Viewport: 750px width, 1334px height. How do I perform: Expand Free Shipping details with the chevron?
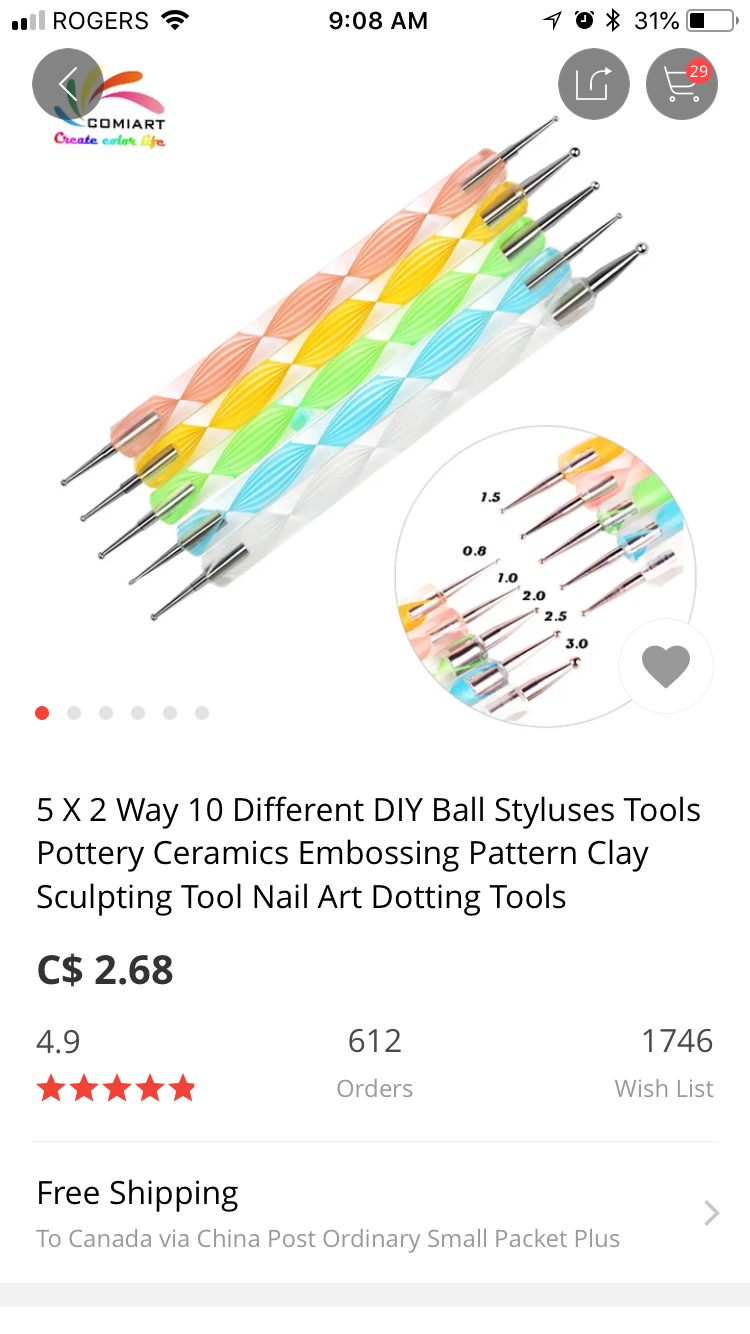(x=710, y=1212)
